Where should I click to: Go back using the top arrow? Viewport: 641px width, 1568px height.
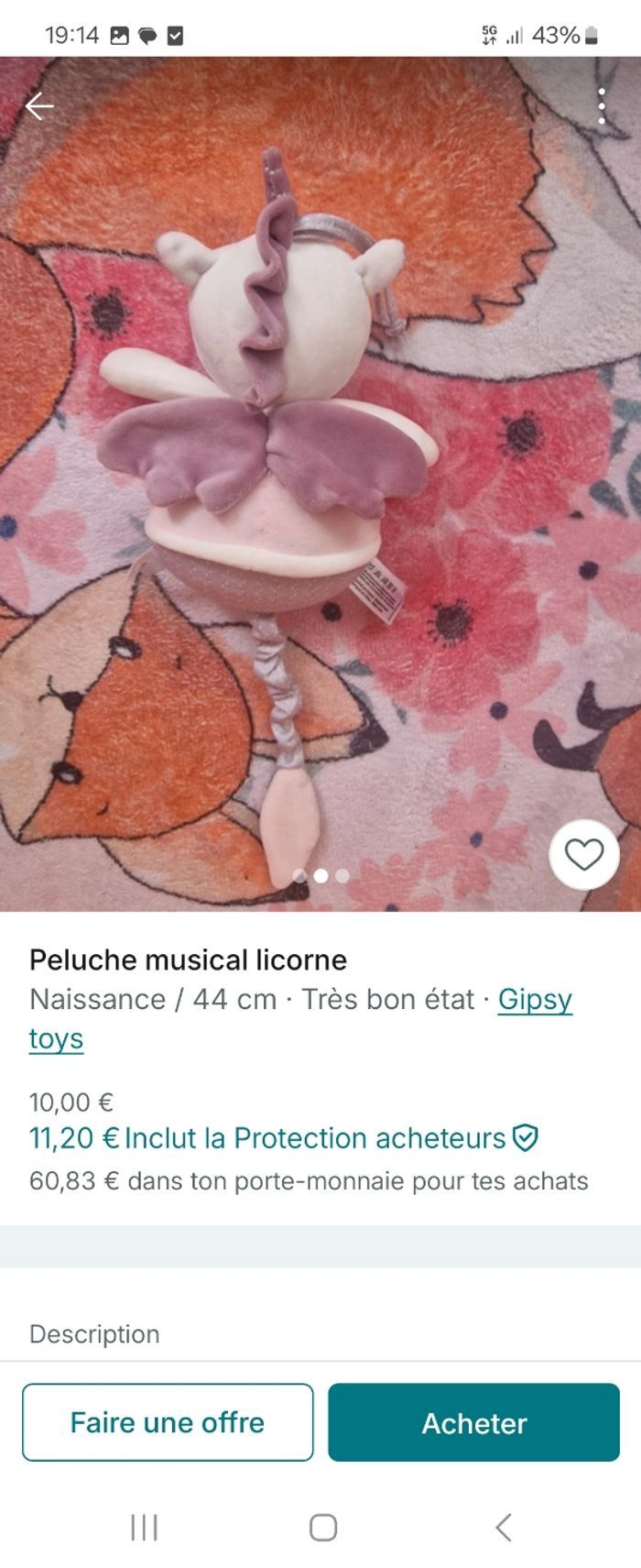coord(39,107)
